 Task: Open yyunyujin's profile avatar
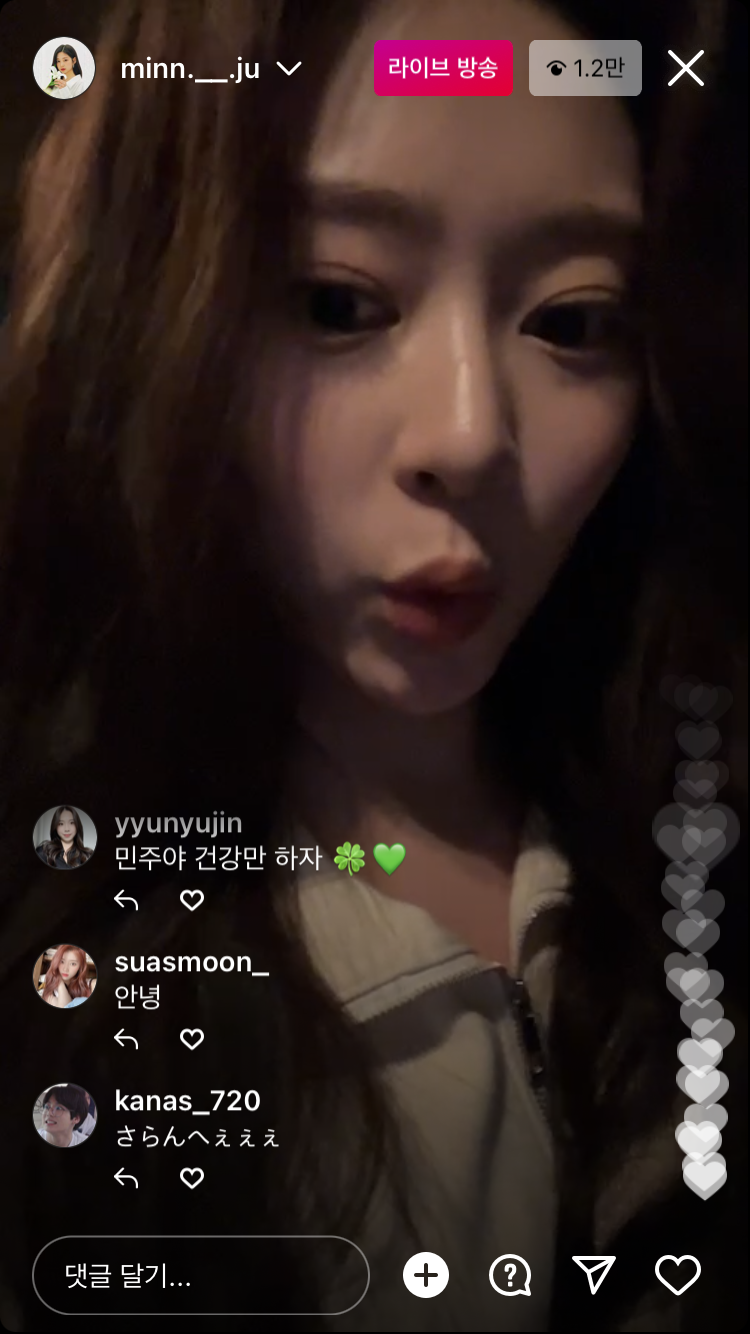(x=65, y=838)
